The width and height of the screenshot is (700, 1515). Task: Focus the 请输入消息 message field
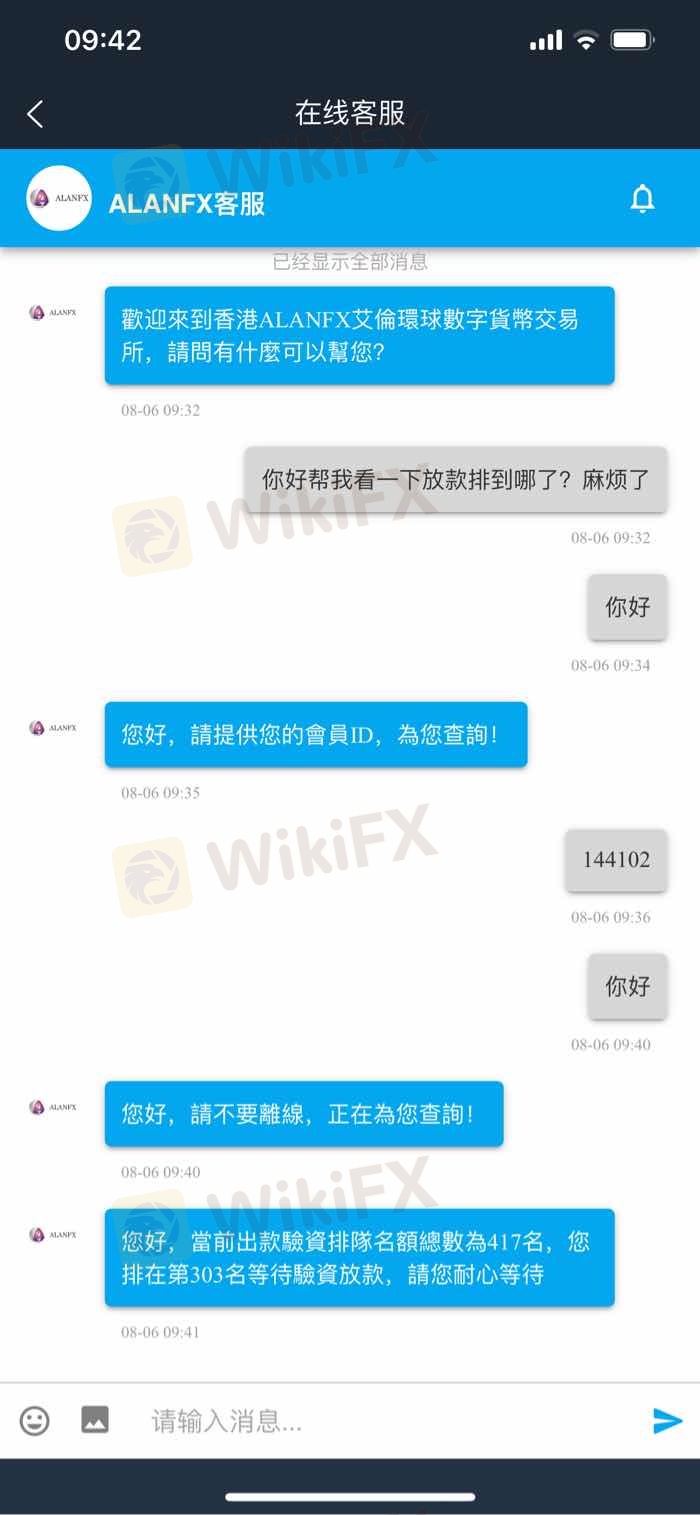[380, 1421]
